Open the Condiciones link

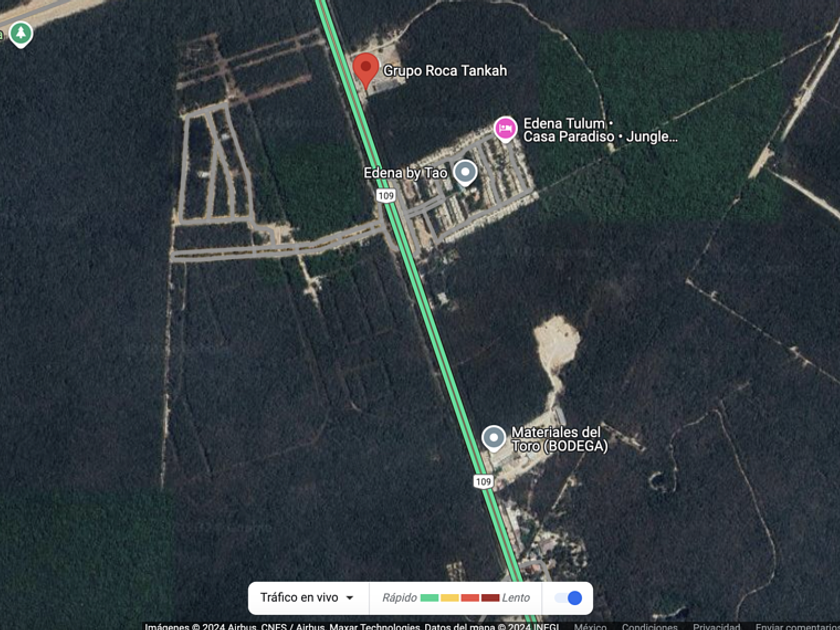click(x=649, y=626)
